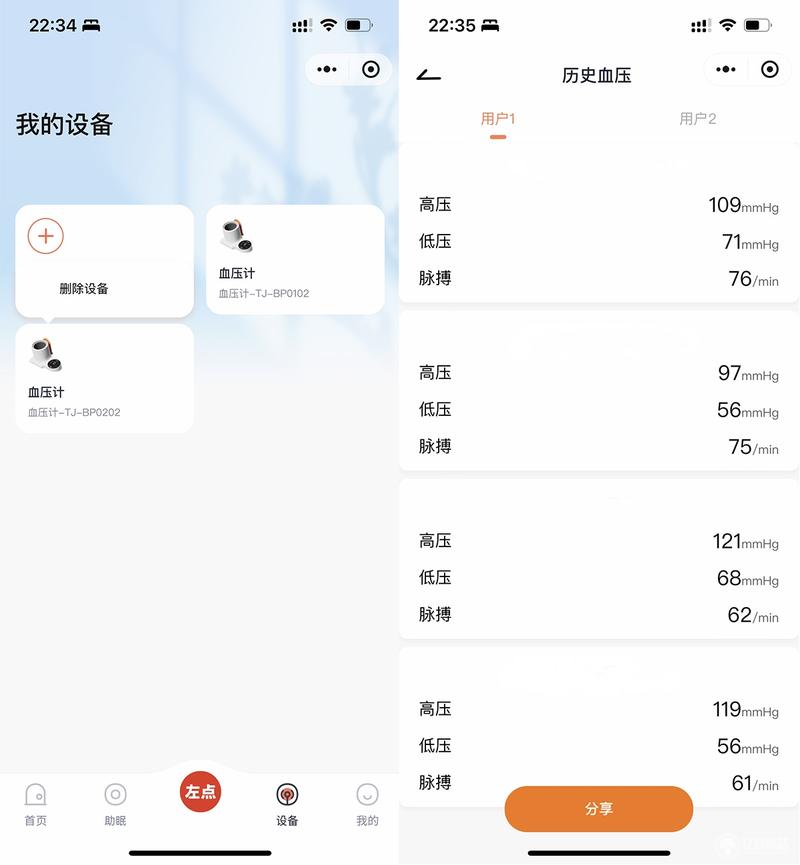Tap the plus icon to add a device
This screenshot has height=865, width=800.
tap(46, 236)
